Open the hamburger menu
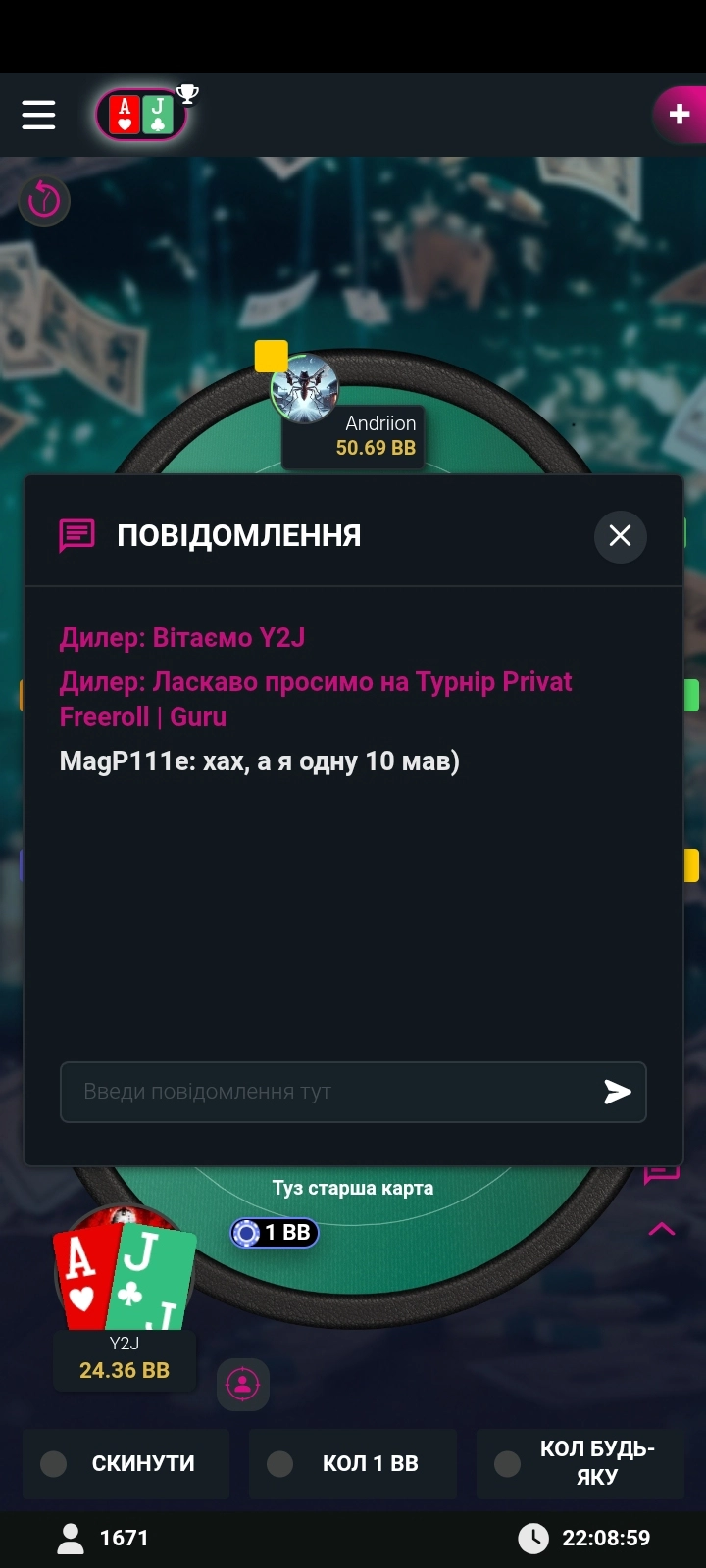This screenshot has height=1568, width=706. click(39, 115)
